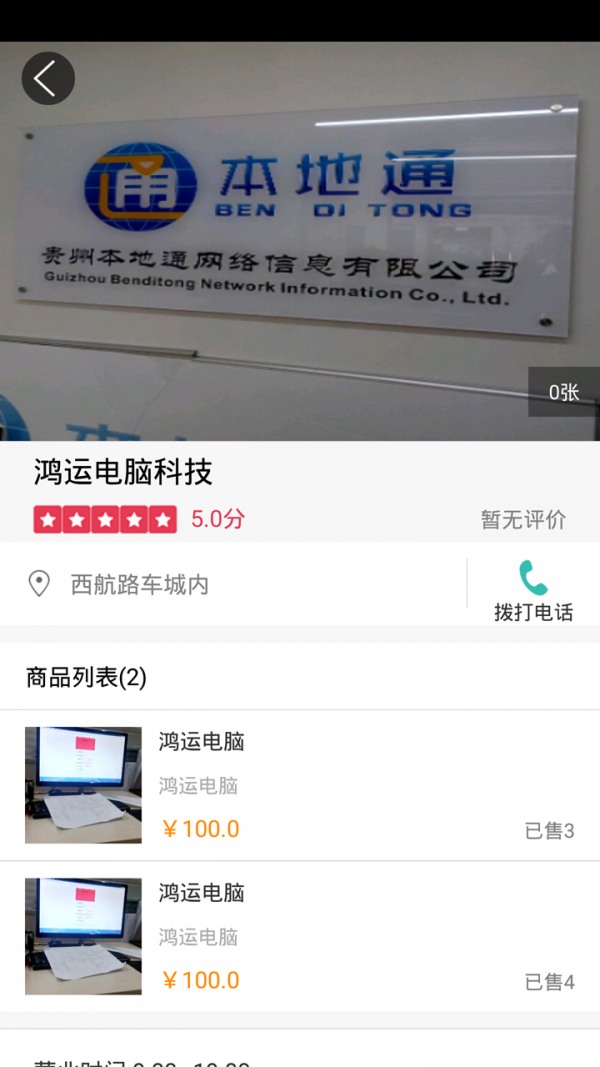View reviews via 暂无评价
600x1067 pixels.
click(523, 520)
